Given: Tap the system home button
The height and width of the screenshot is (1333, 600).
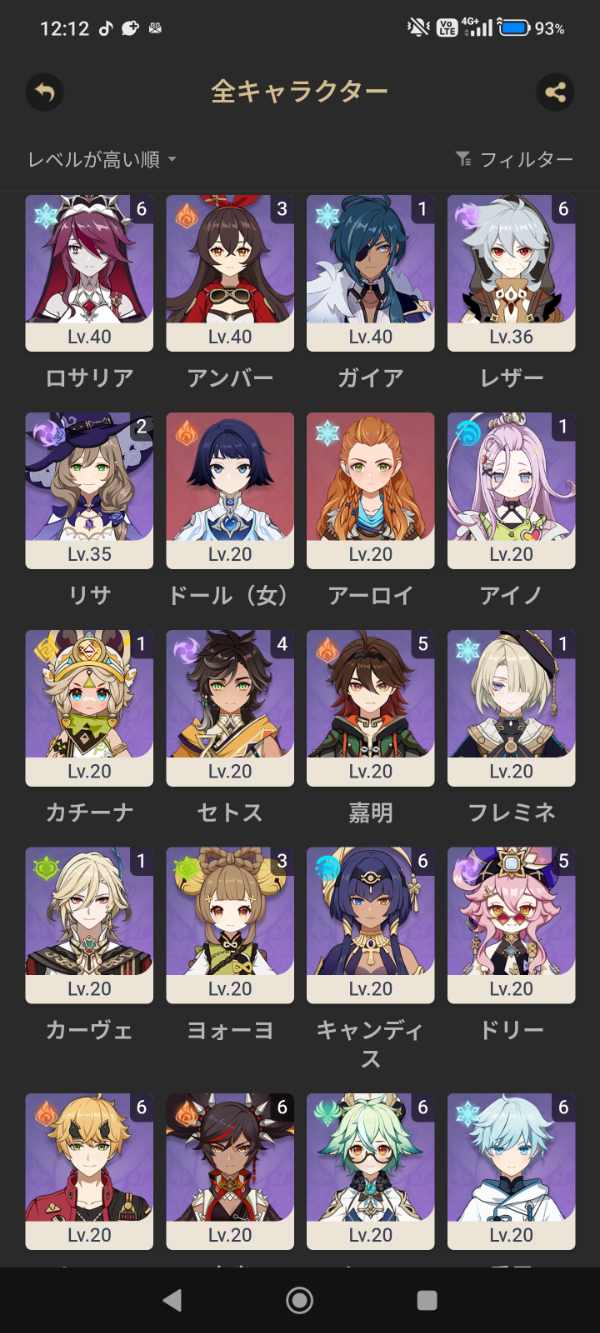Looking at the screenshot, I should (299, 1300).
